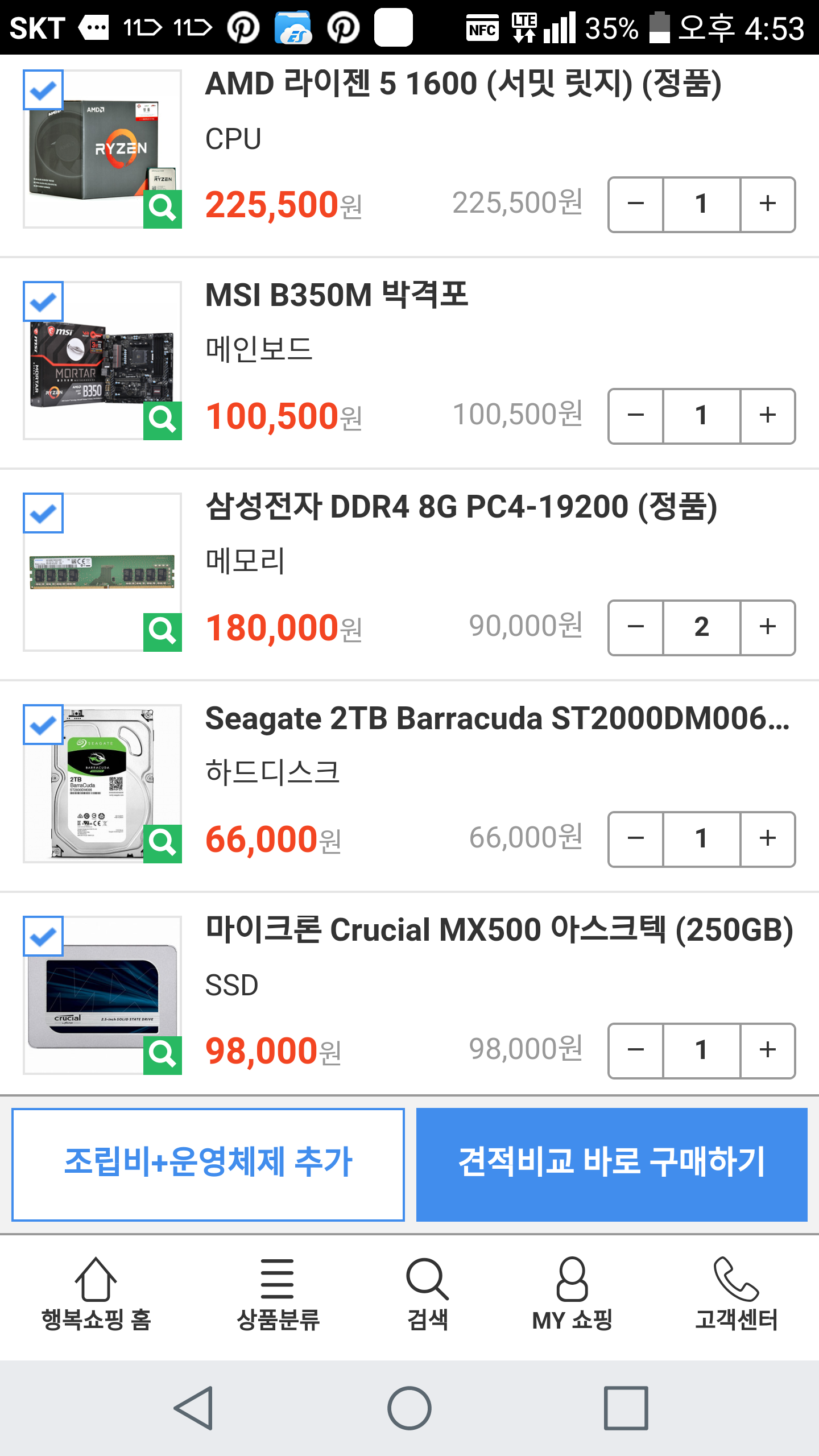The width and height of the screenshot is (819, 1456).
Task: Tap 조립비+운영체제 추가 button
Action: 208,1164
